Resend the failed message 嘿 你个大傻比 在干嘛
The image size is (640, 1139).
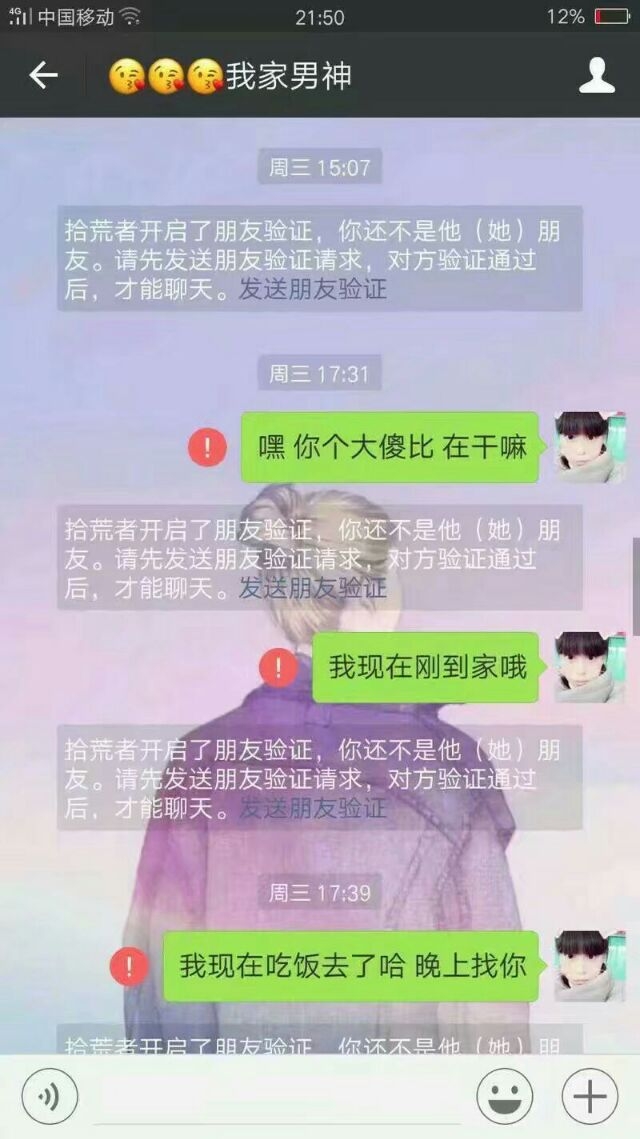pos(207,447)
